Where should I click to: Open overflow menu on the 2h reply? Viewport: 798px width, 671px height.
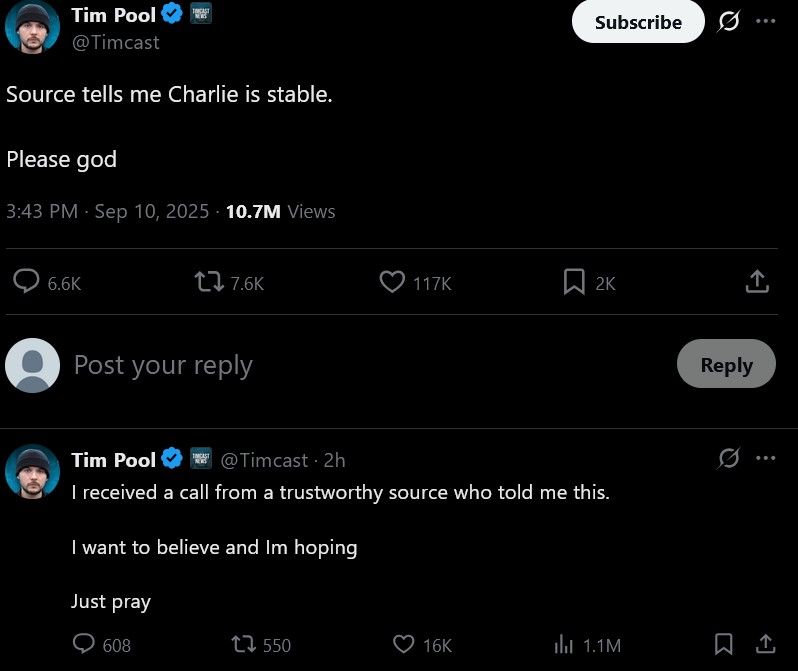pyautogui.click(x=766, y=459)
